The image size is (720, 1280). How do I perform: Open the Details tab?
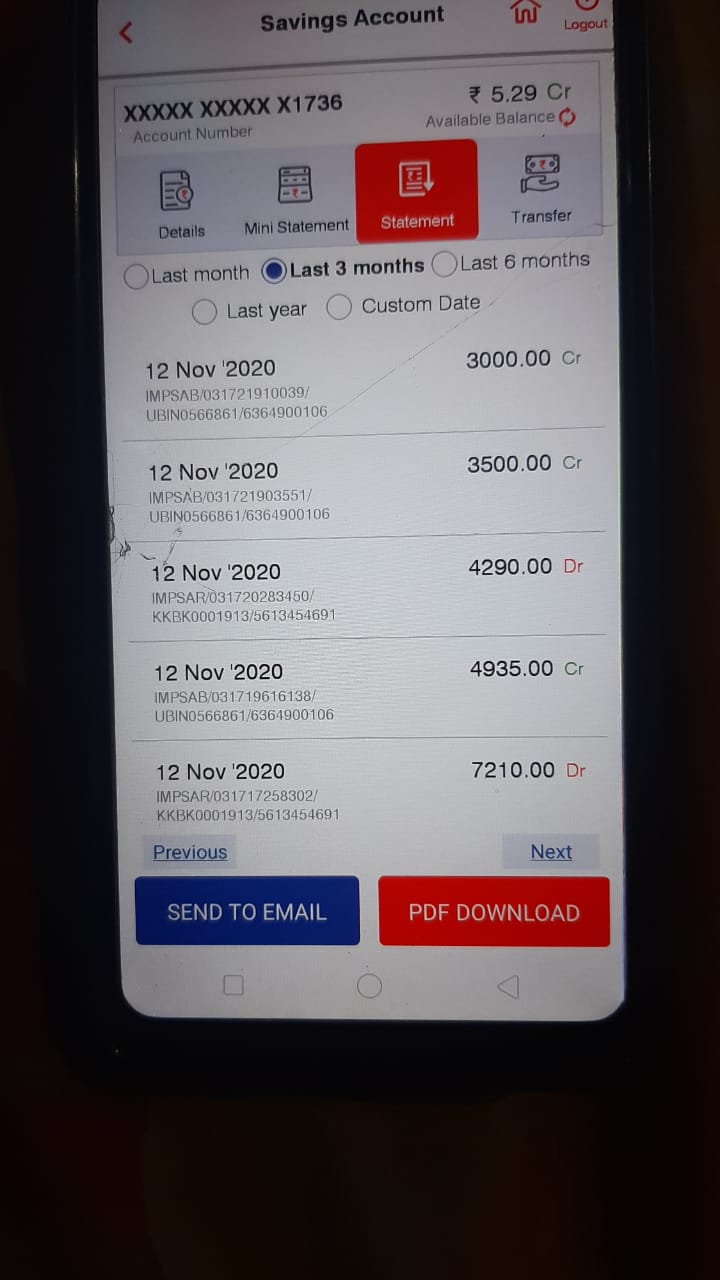coord(181,203)
